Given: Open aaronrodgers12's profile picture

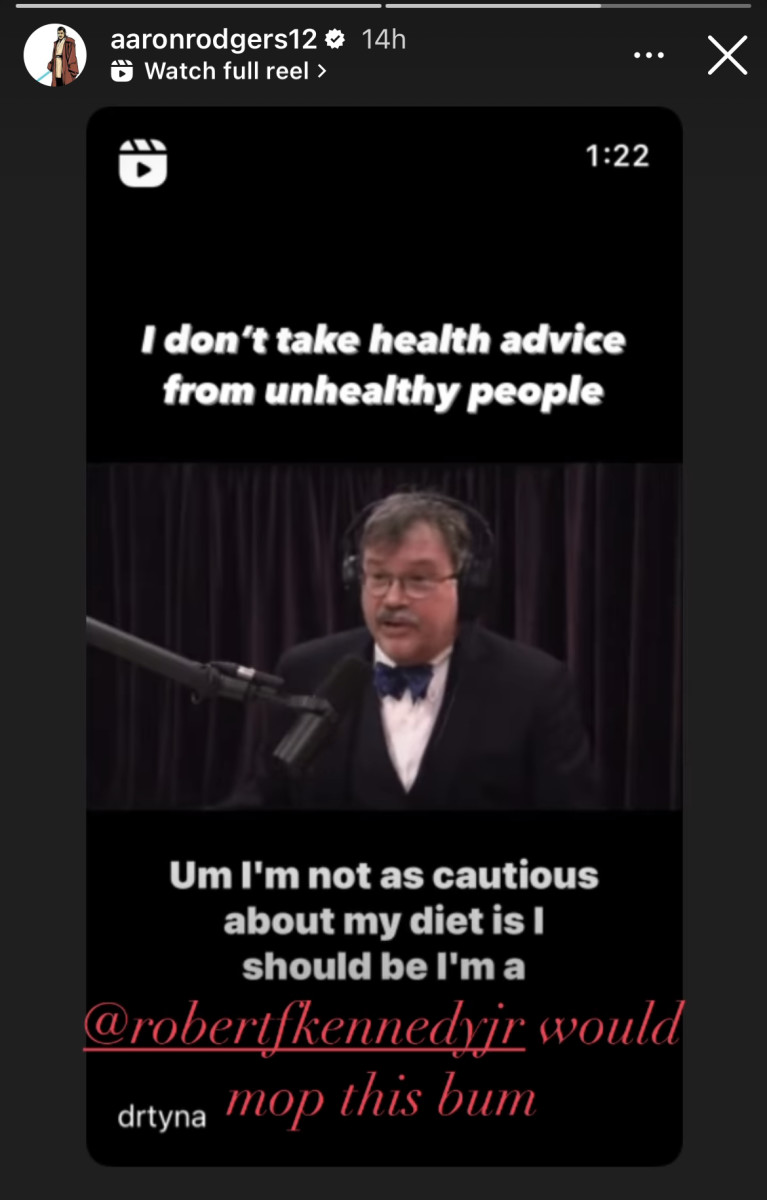Looking at the screenshot, I should pos(55,55).
